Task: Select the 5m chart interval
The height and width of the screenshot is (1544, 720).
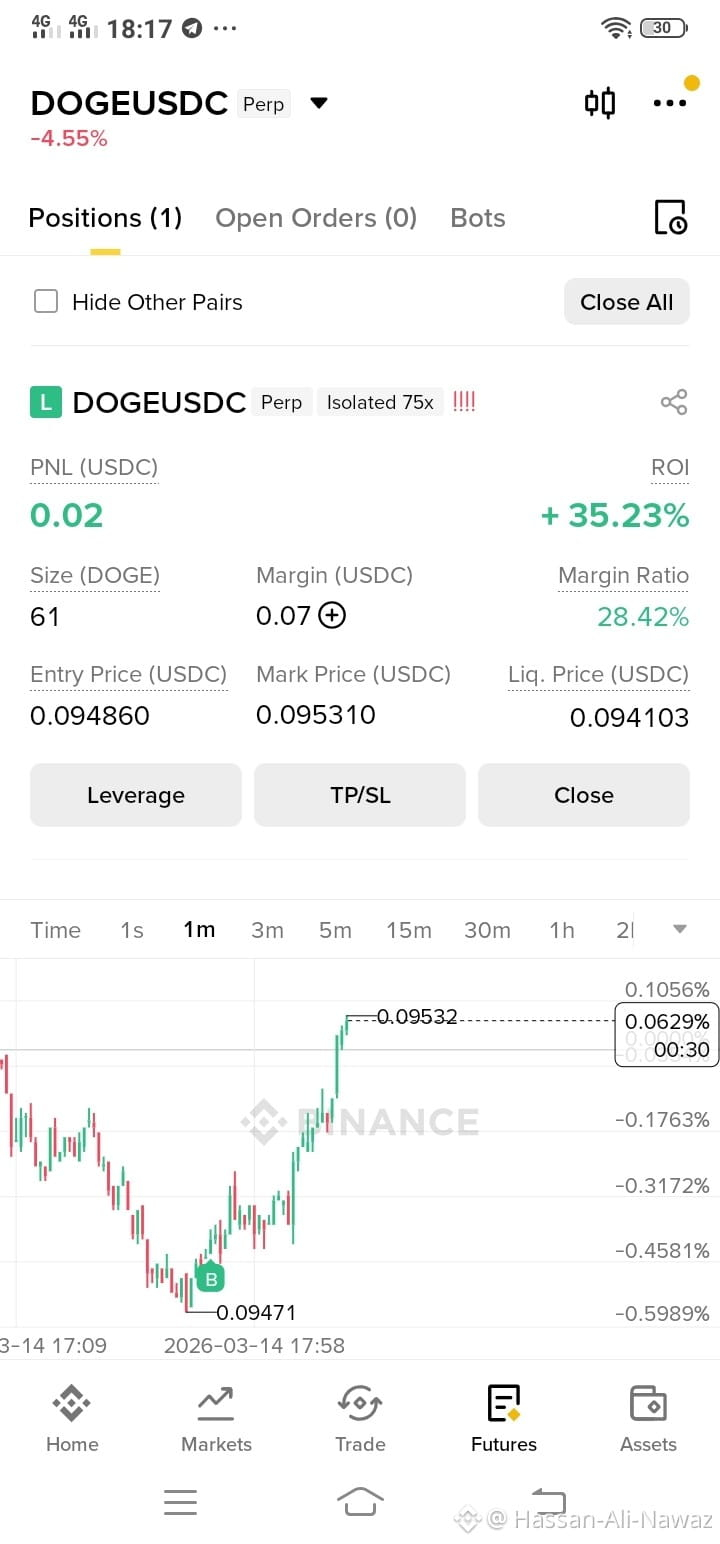Action: [x=335, y=930]
